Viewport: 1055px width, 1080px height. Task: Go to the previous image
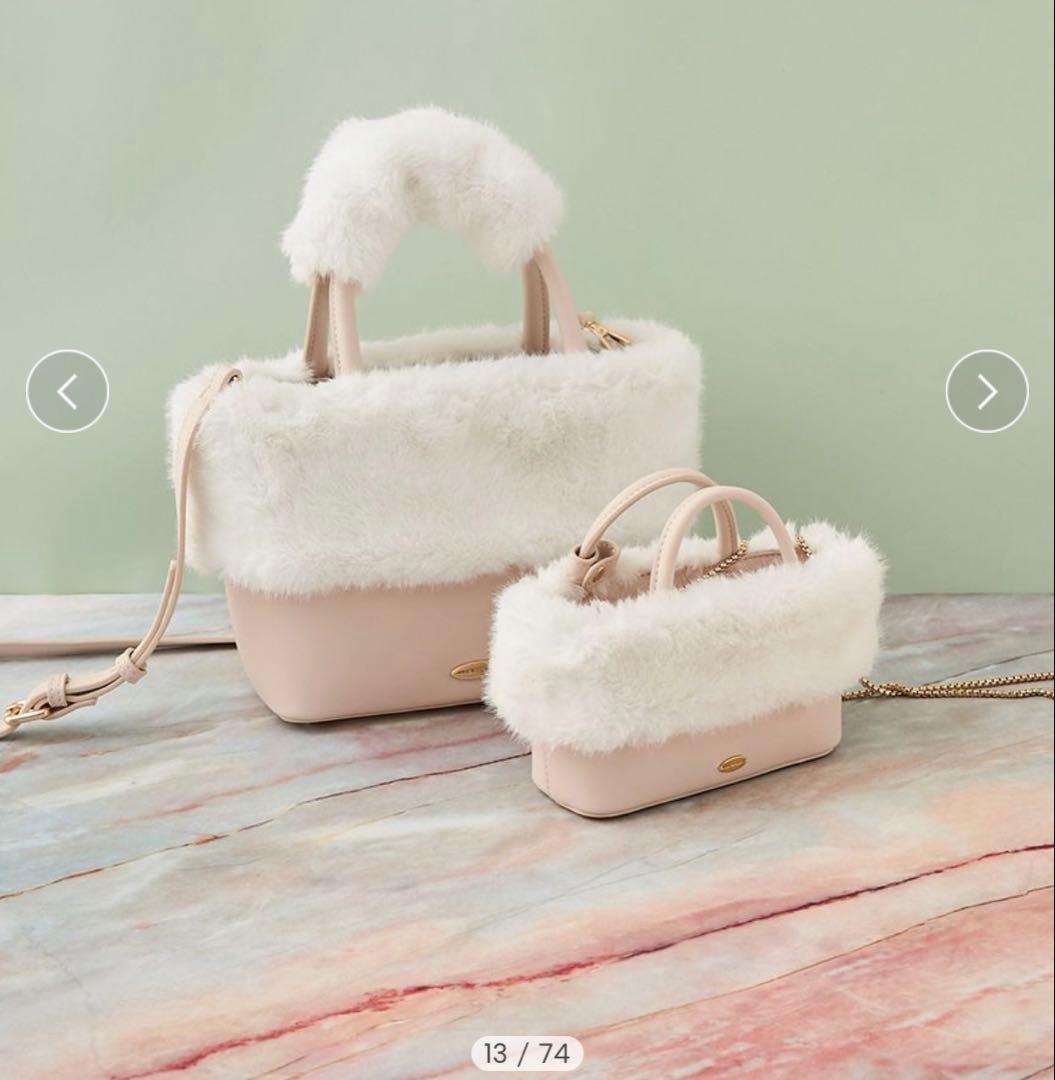[67, 391]
